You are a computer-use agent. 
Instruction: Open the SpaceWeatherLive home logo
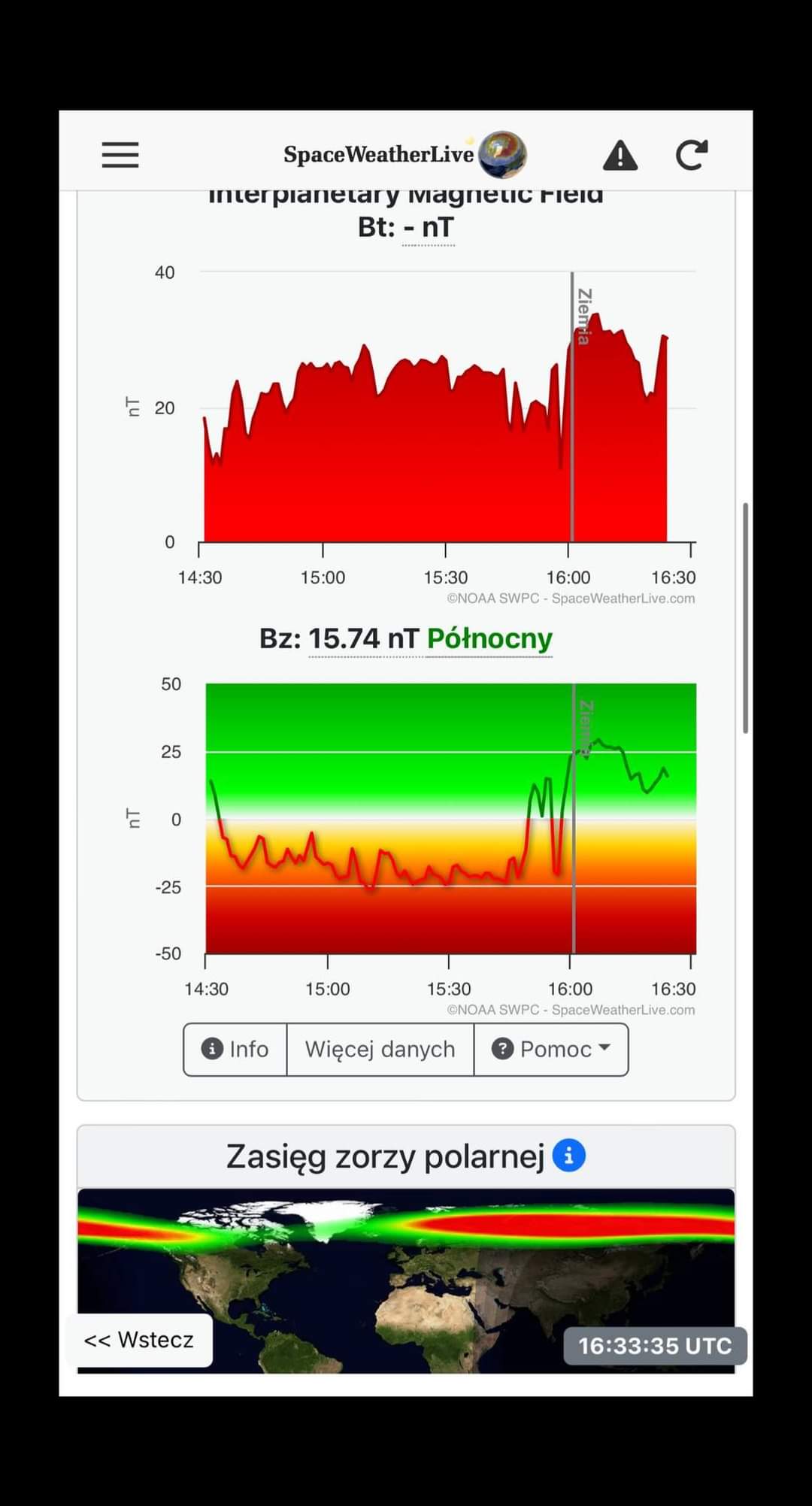pos(404,154)
